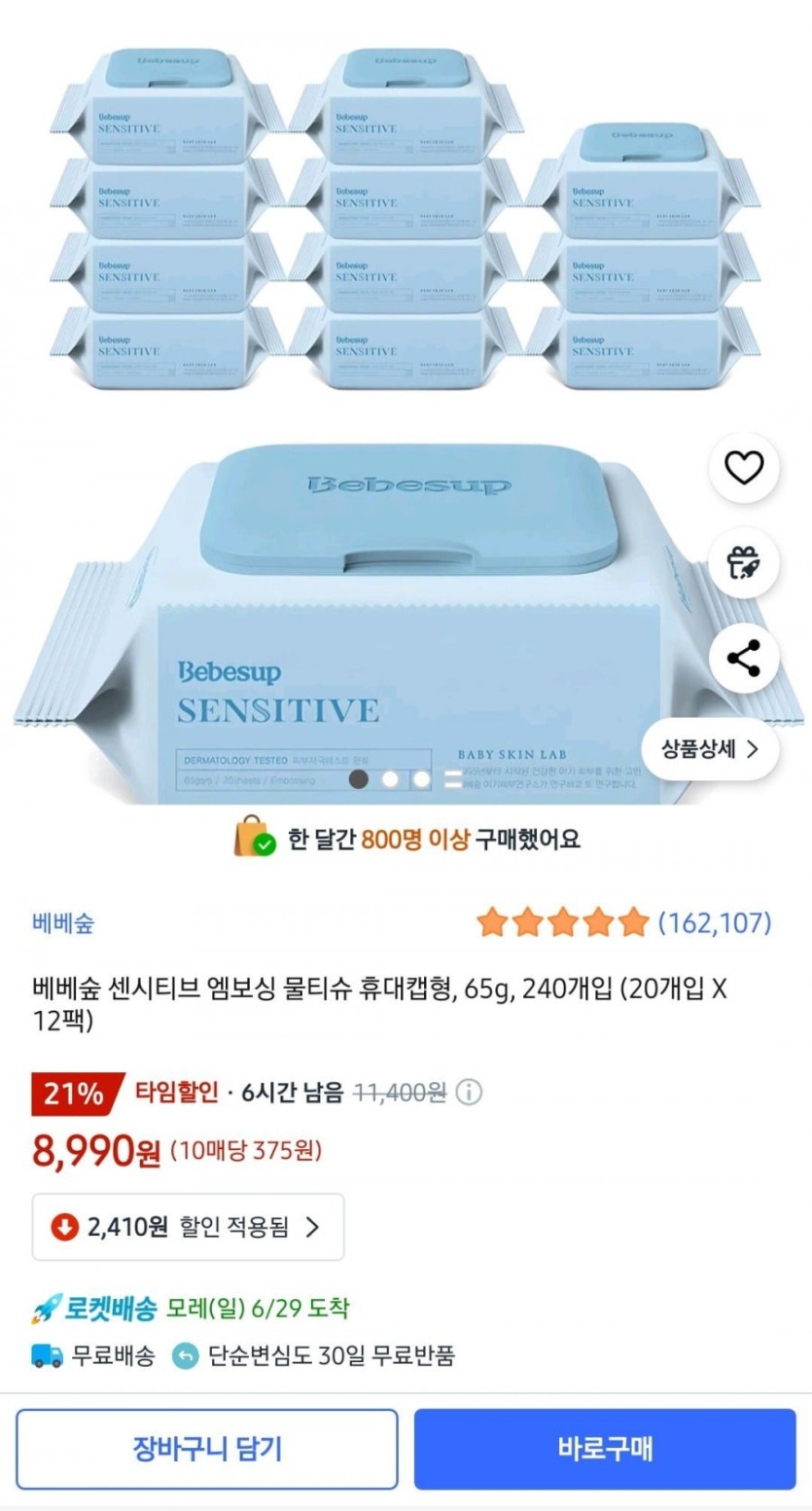Open the 베베숲 brand link
The image size is (812, 1511).
[x=63, y=923]
